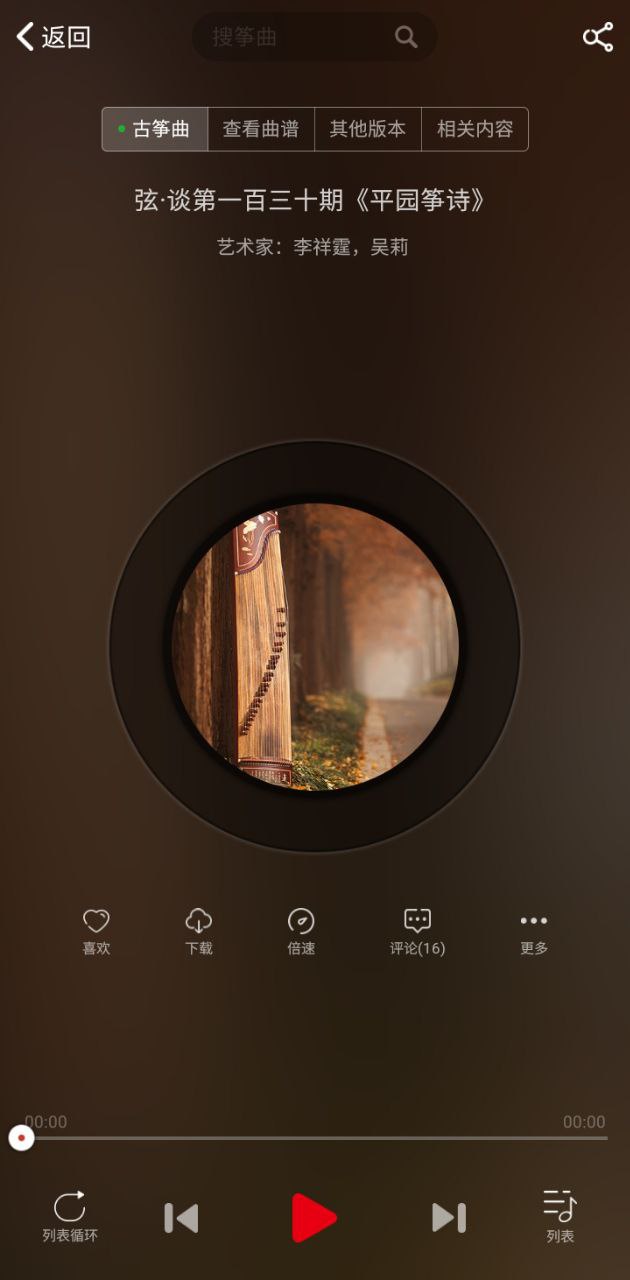Like the track with the 喜欢 heart
Screen dimensions: 630x1280
click(96, 931)
